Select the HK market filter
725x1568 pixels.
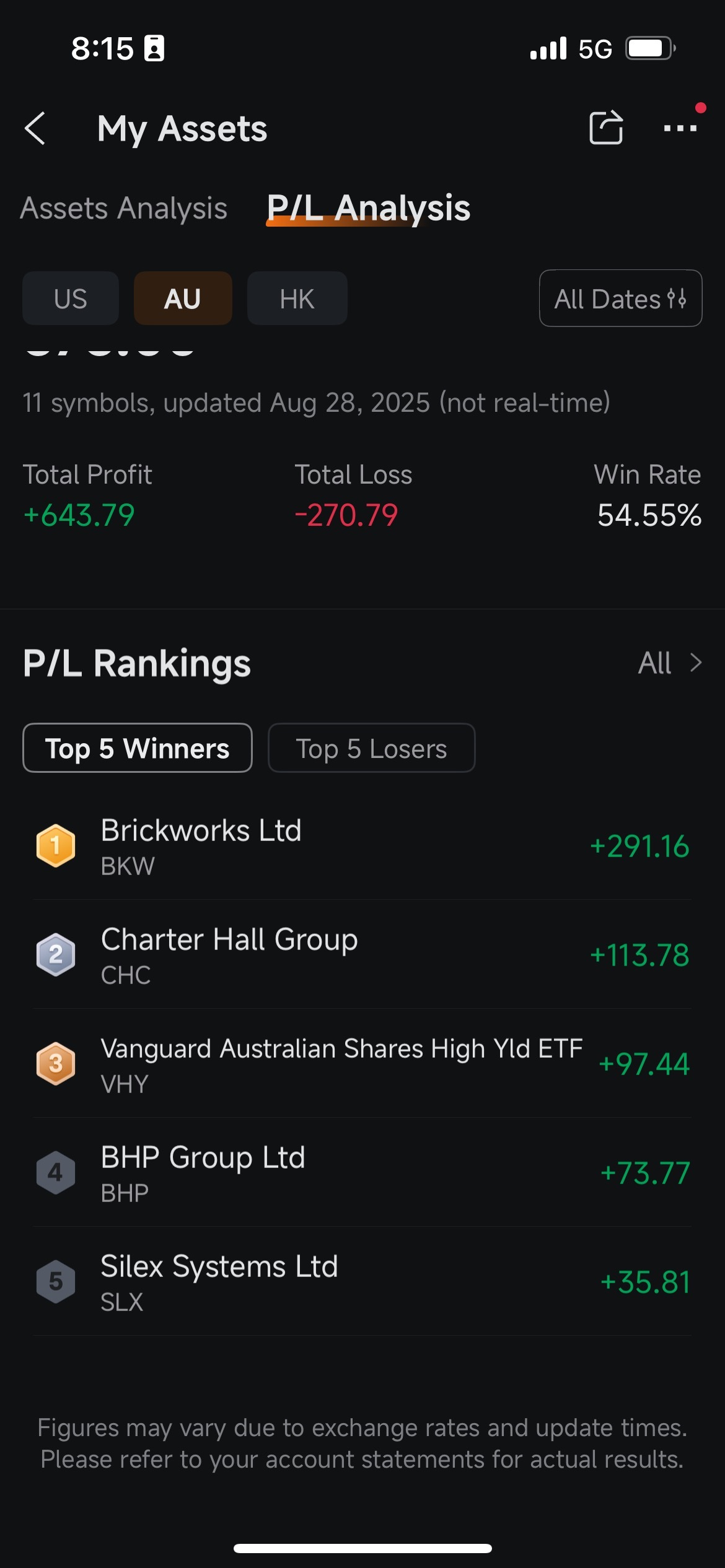tap(297, 298)
